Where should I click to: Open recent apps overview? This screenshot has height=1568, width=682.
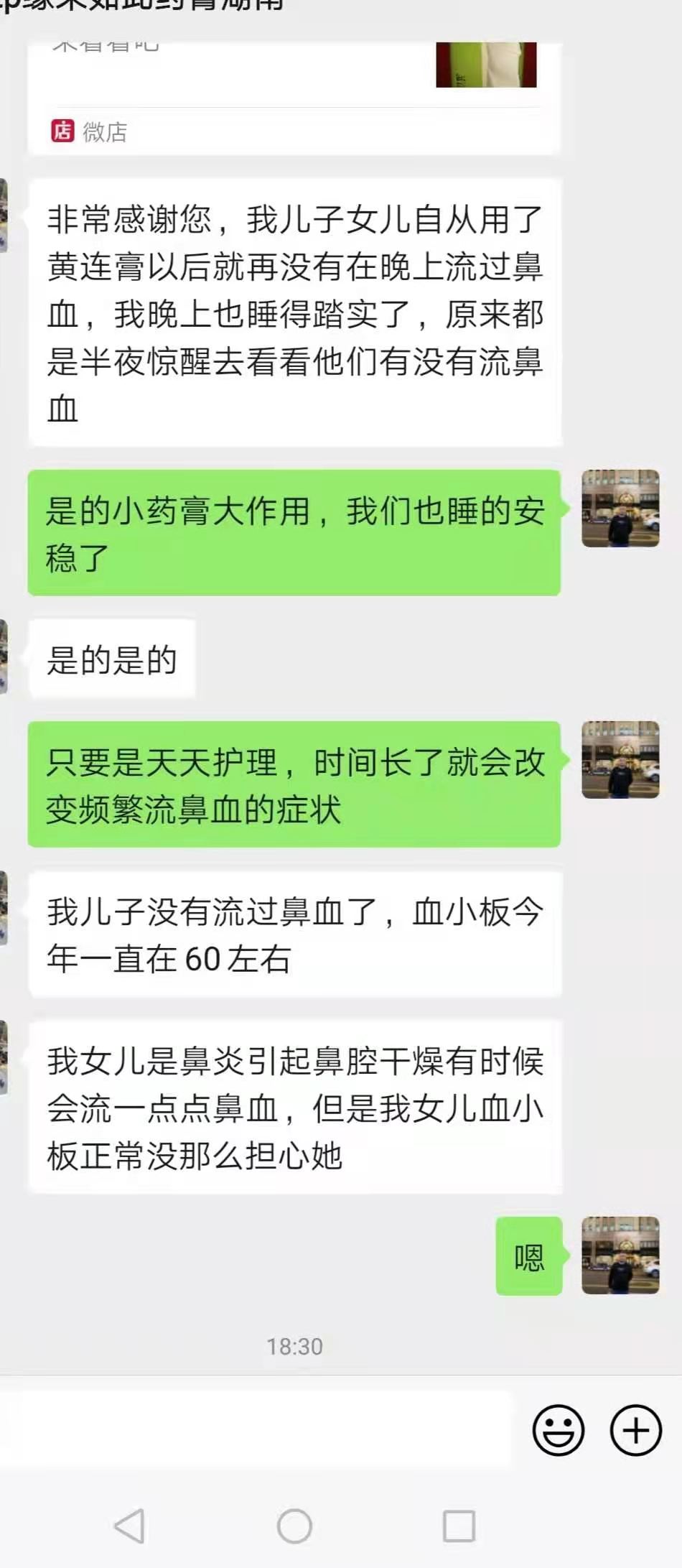point(459,1526)
